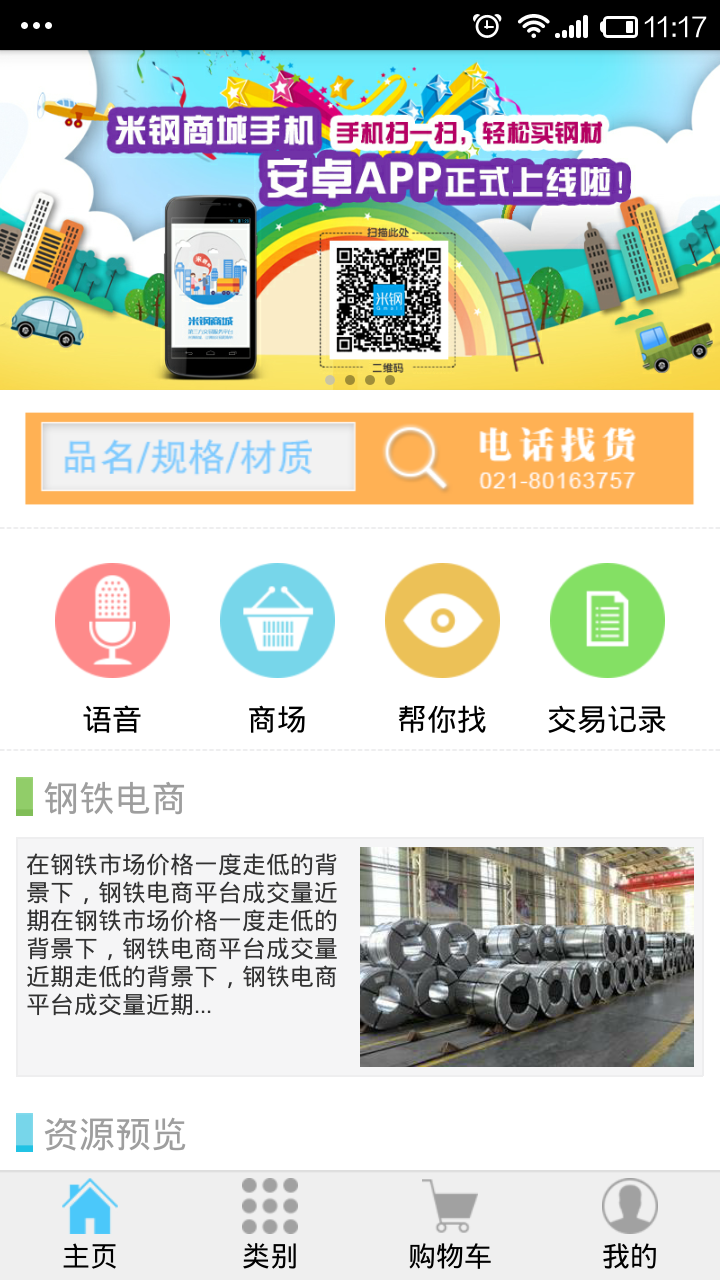Select the last carousel indicator dot
720x1280 pixels.
pos(389,380)
